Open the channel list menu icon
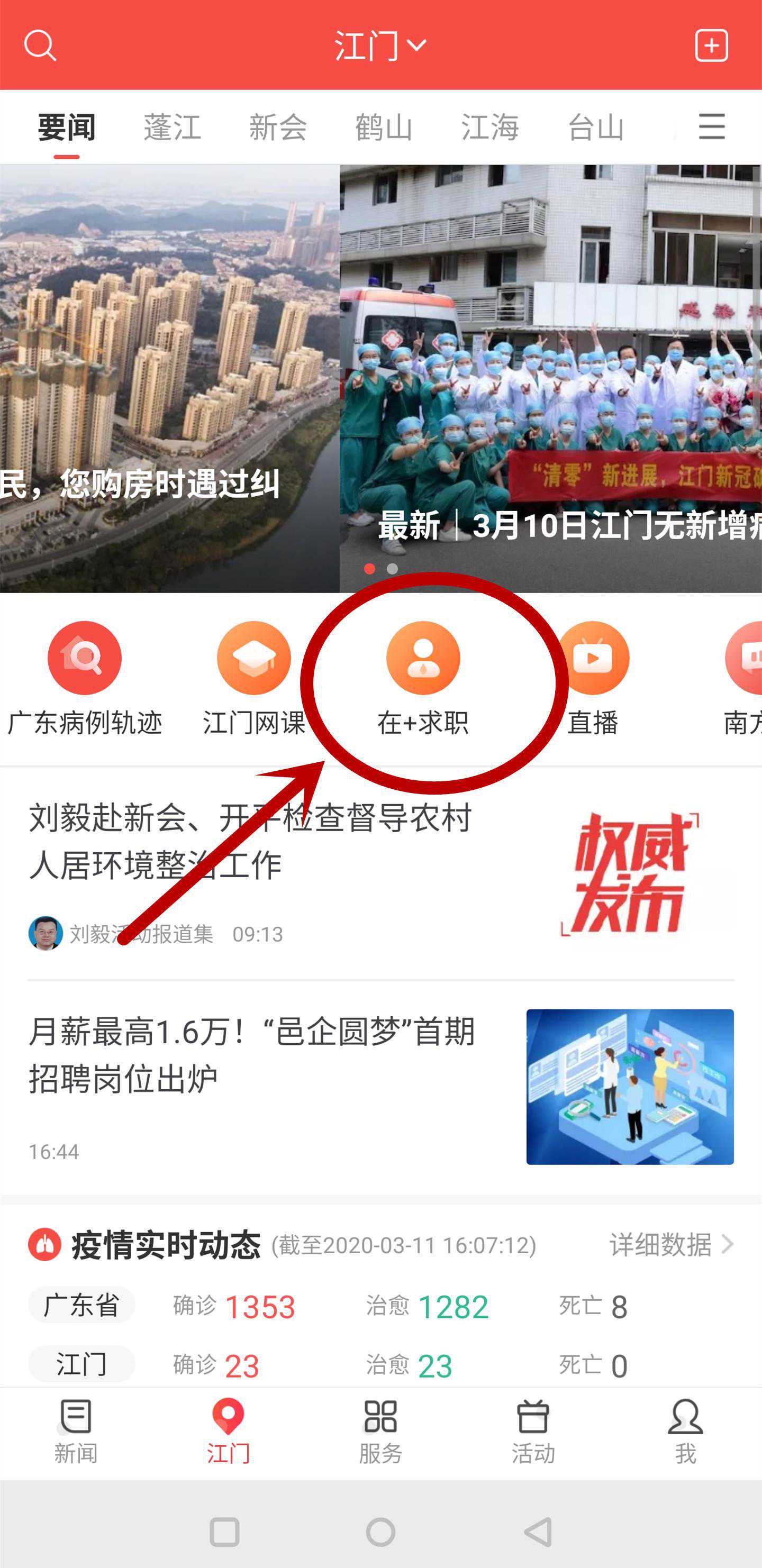Image resolution: width=762 pixels, height=1568 pixels. pyautogui.click(x=711, y=126)
